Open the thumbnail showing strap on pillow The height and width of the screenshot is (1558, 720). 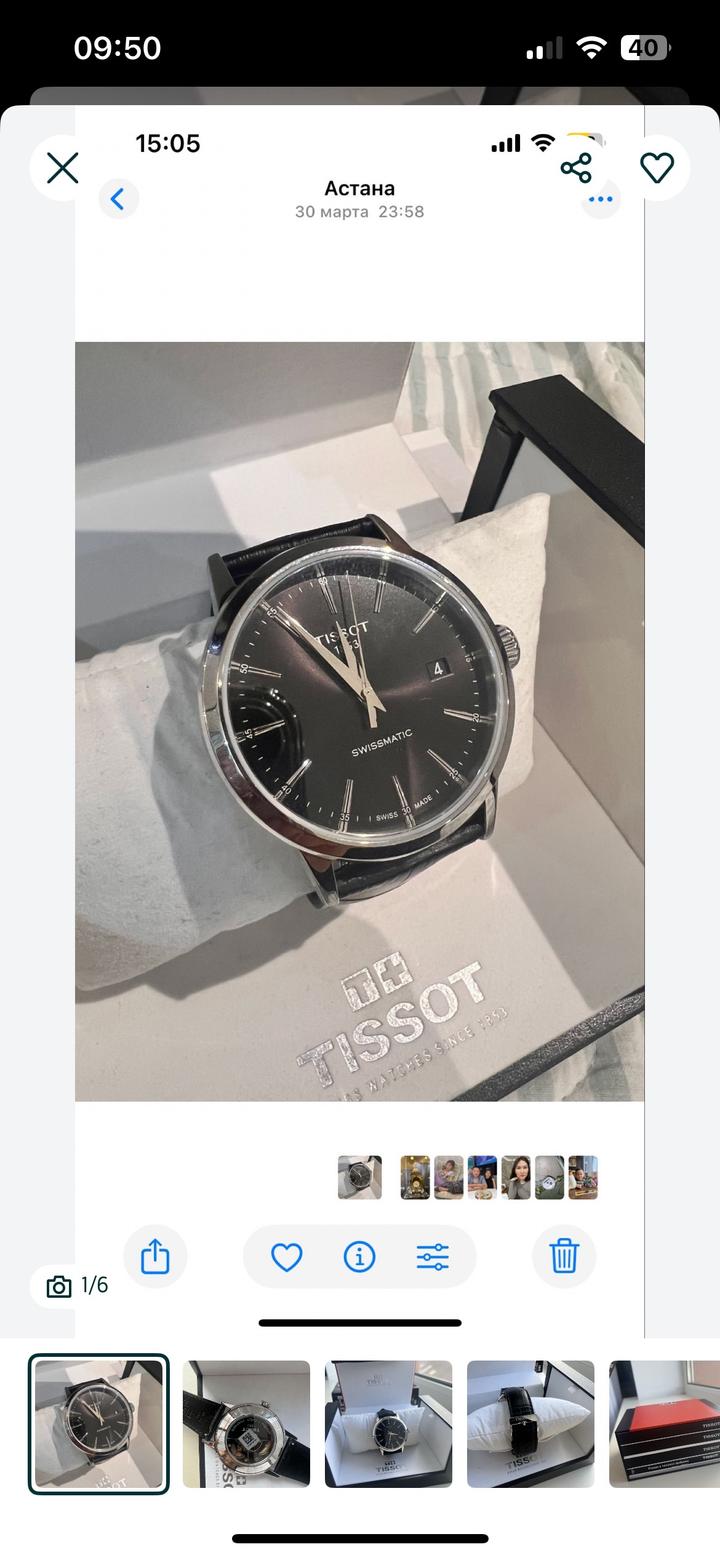tap(530, 1423)
